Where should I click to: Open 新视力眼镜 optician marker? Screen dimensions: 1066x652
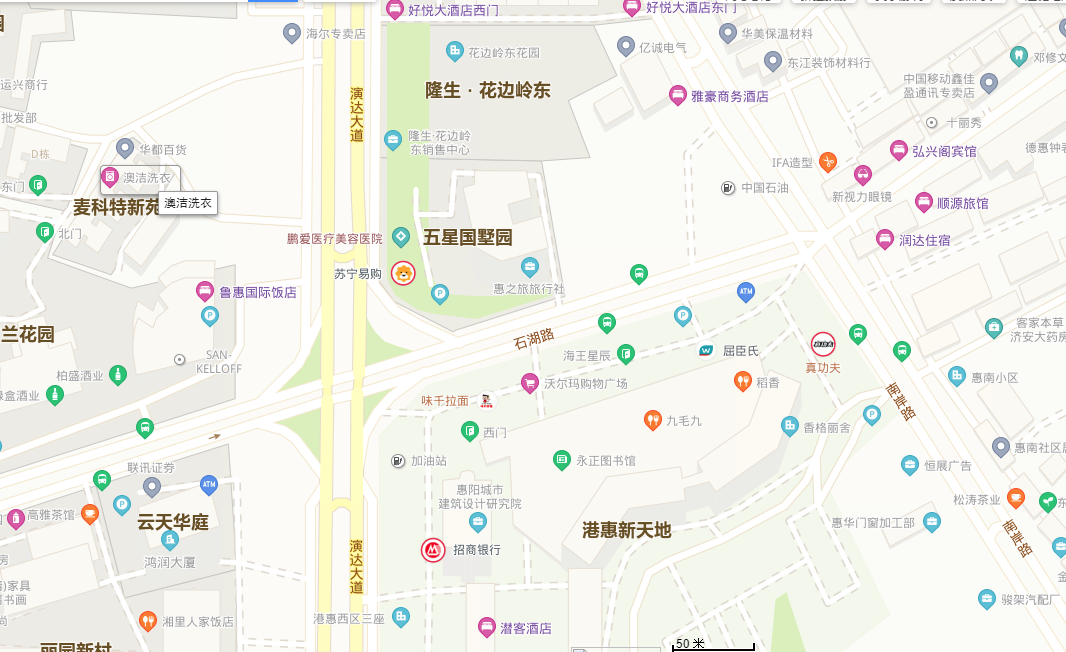tap(862, 175)
